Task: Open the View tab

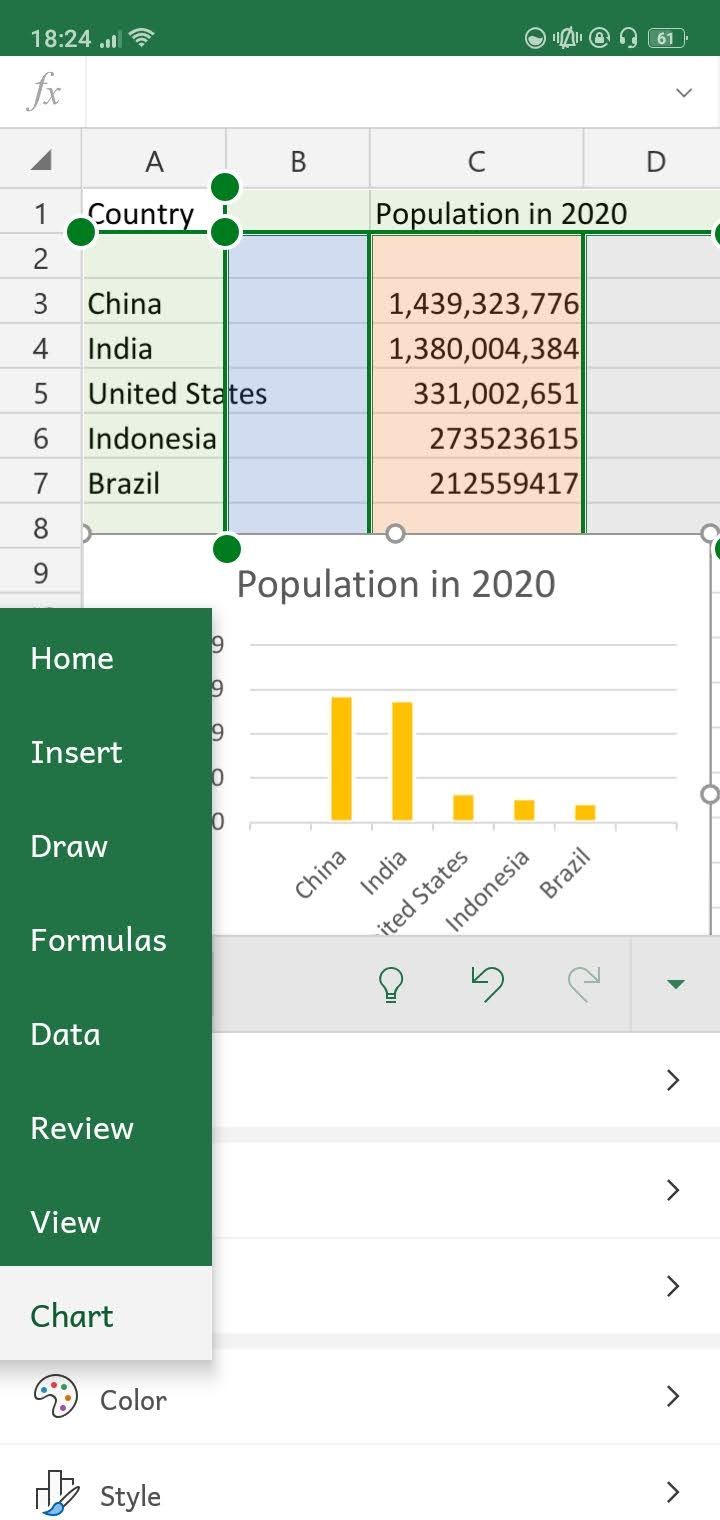Action: (65, 1222)
